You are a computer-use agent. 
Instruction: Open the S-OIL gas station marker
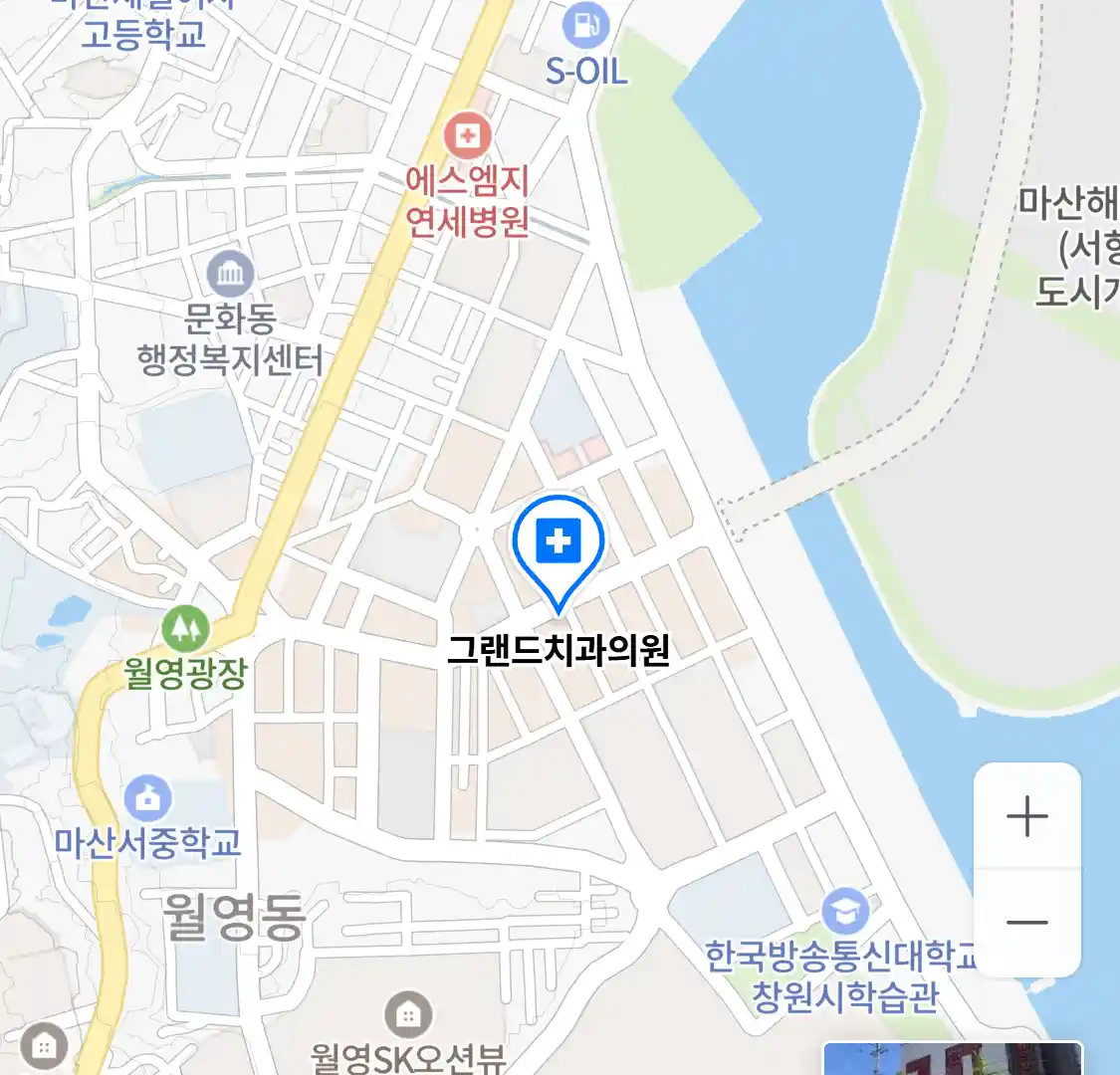coord(585,27)
